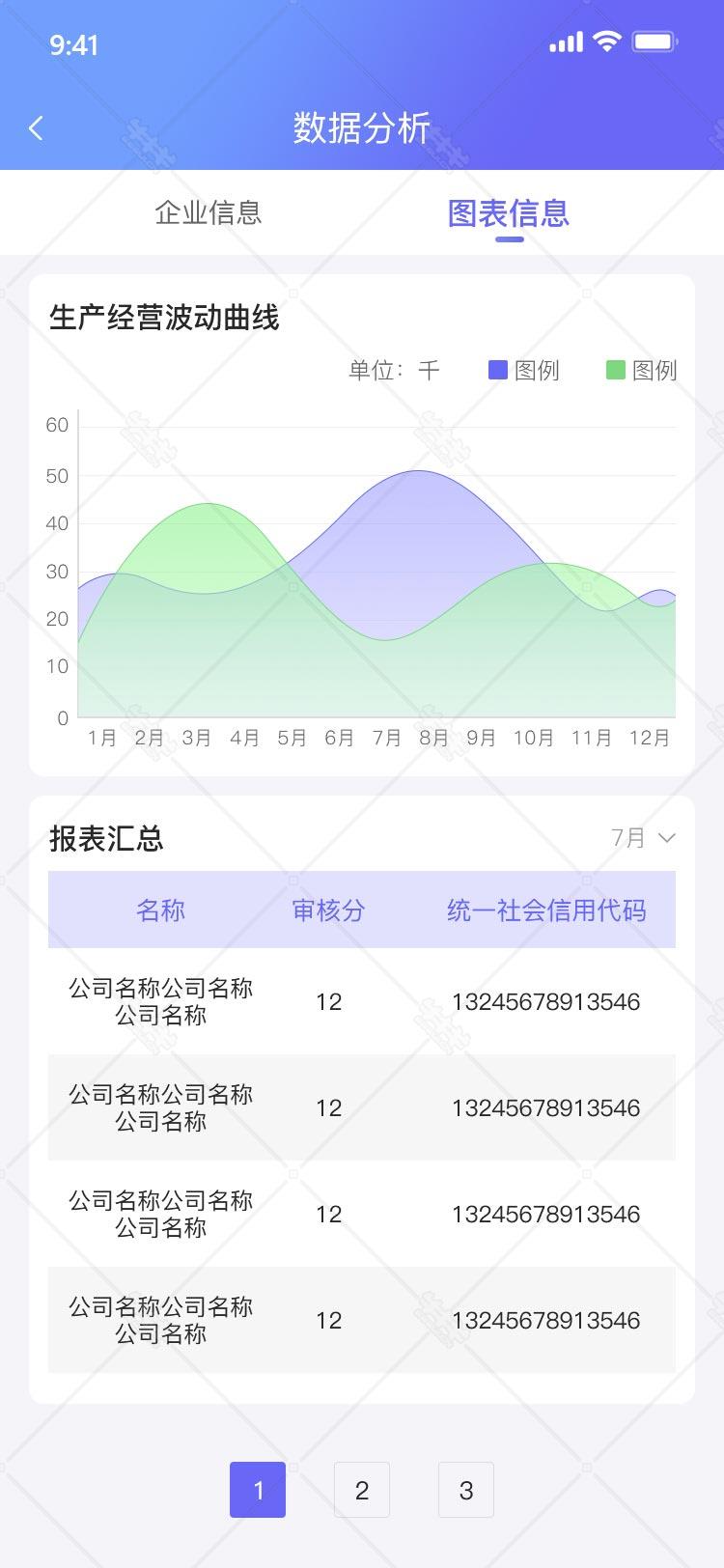The image size is (724, 1568).
Task: Jump to page 2 in pagination
Action: [x=362, y=1490]
